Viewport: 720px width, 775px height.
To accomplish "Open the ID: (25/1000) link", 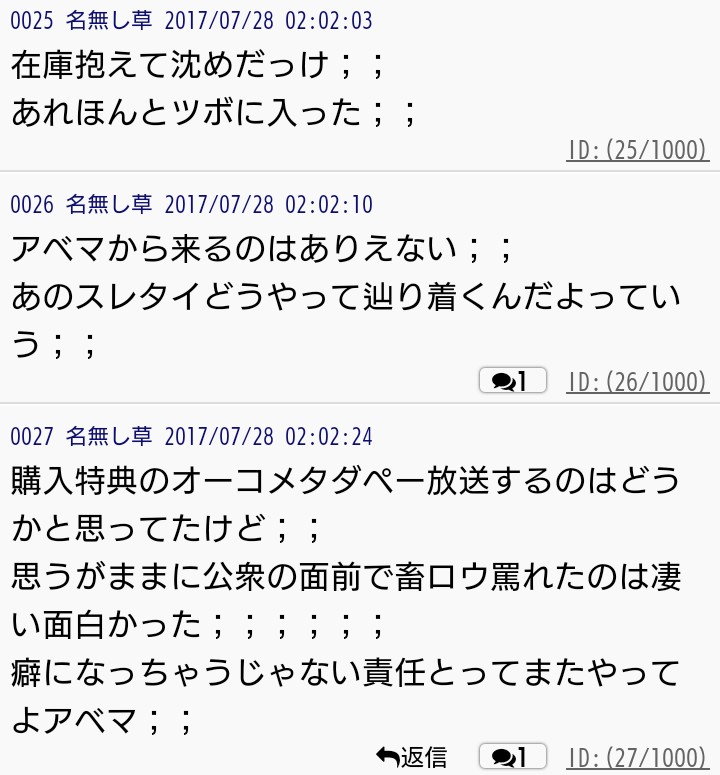I will [638, 150].
